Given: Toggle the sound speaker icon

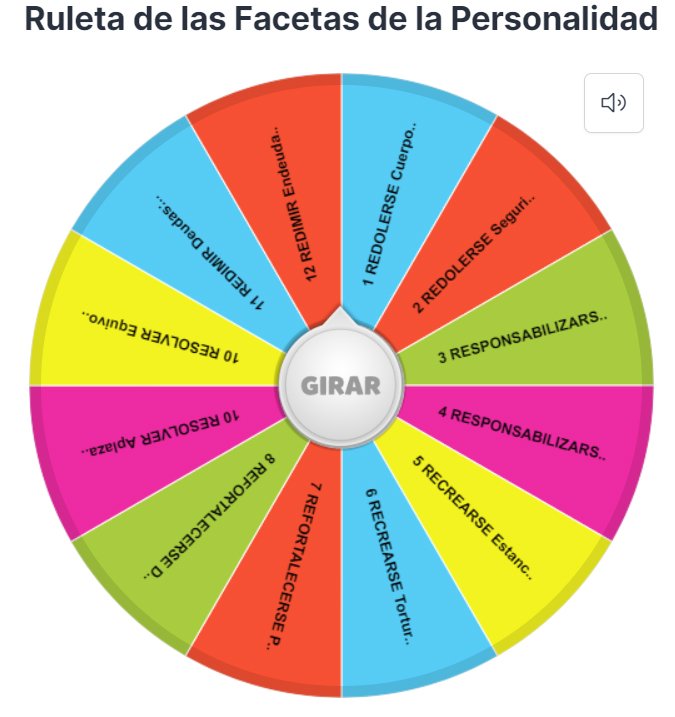Looking at the screenshot, I should [x=613, y=103].
